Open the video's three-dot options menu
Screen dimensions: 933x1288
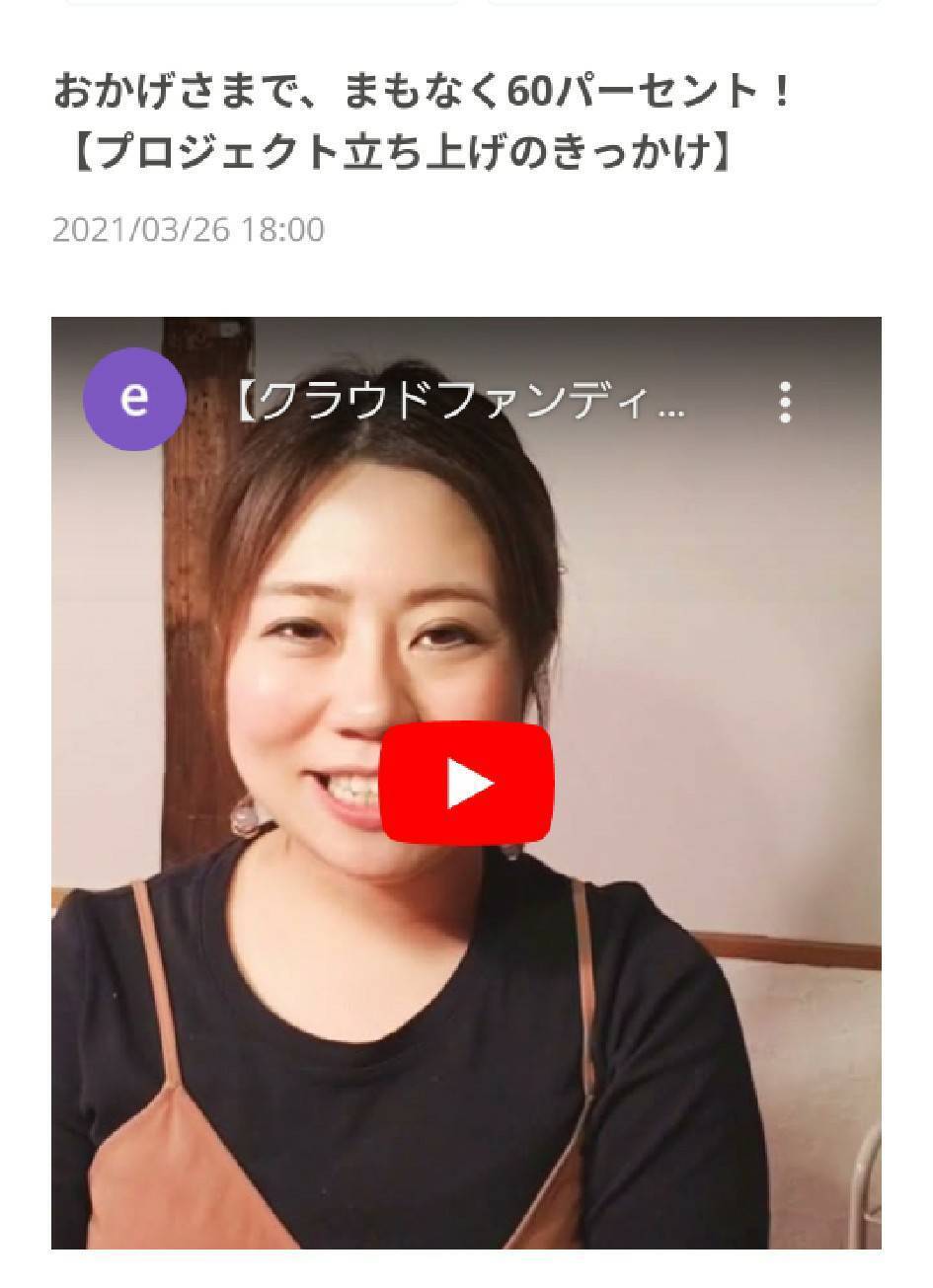(785, 403)
